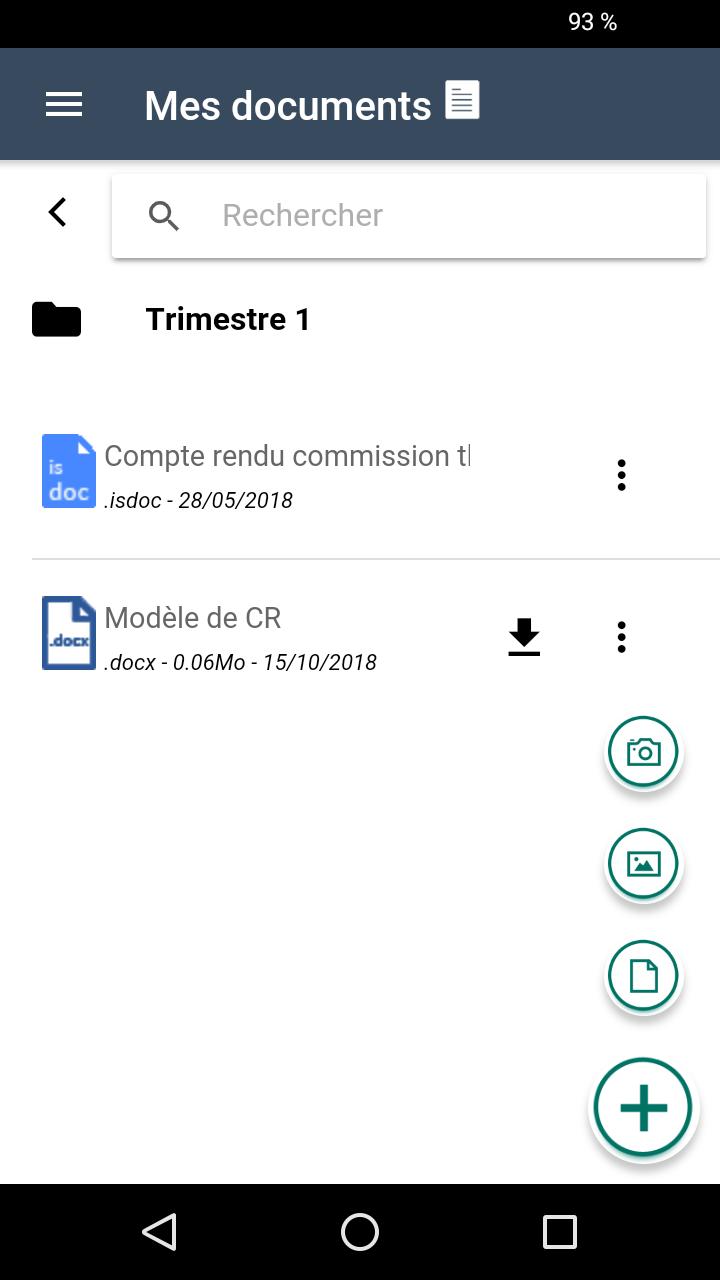
Task: Tap the large plus floating button
Action: (x=643, y=1108)
